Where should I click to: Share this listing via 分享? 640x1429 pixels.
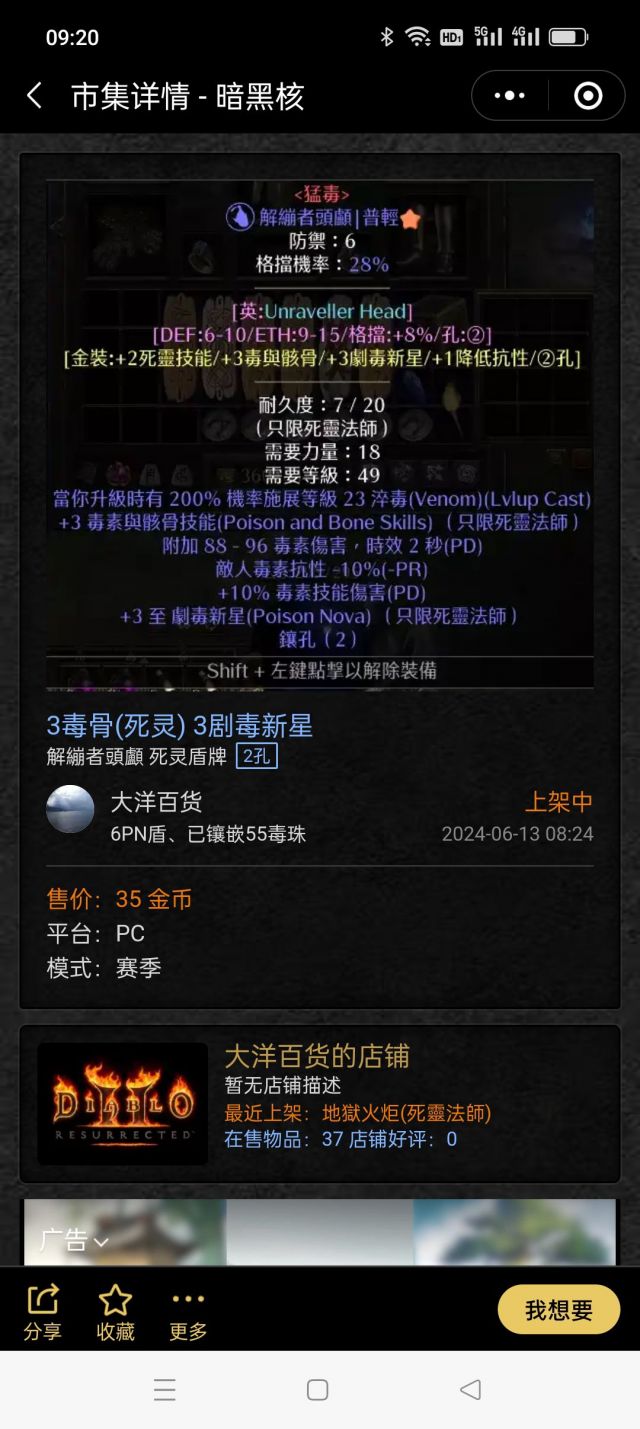(42, 1312)
